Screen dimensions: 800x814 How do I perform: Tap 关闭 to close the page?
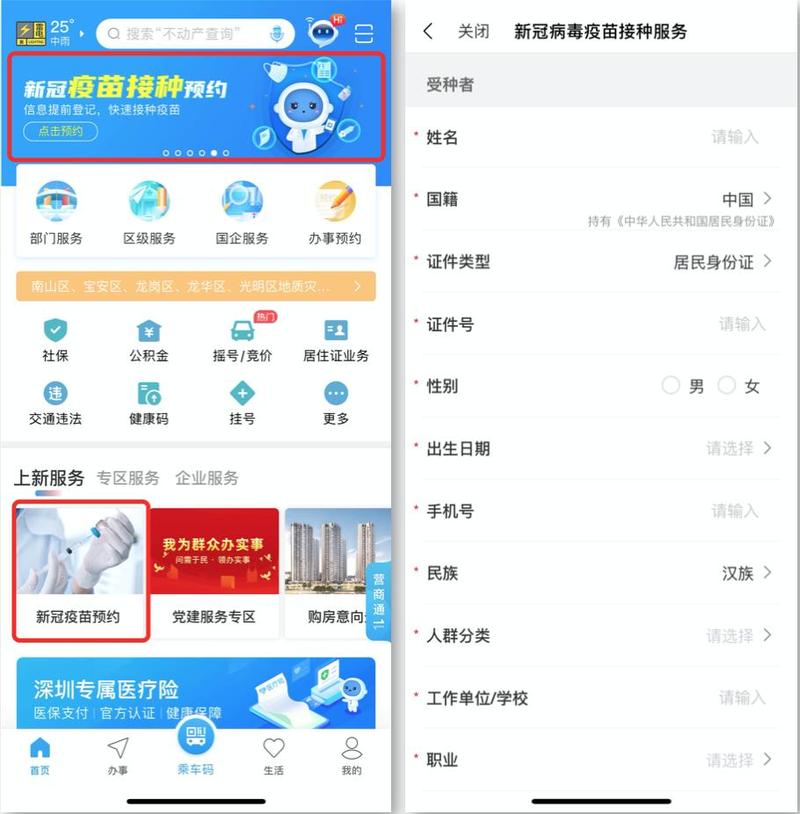(473, 31)
